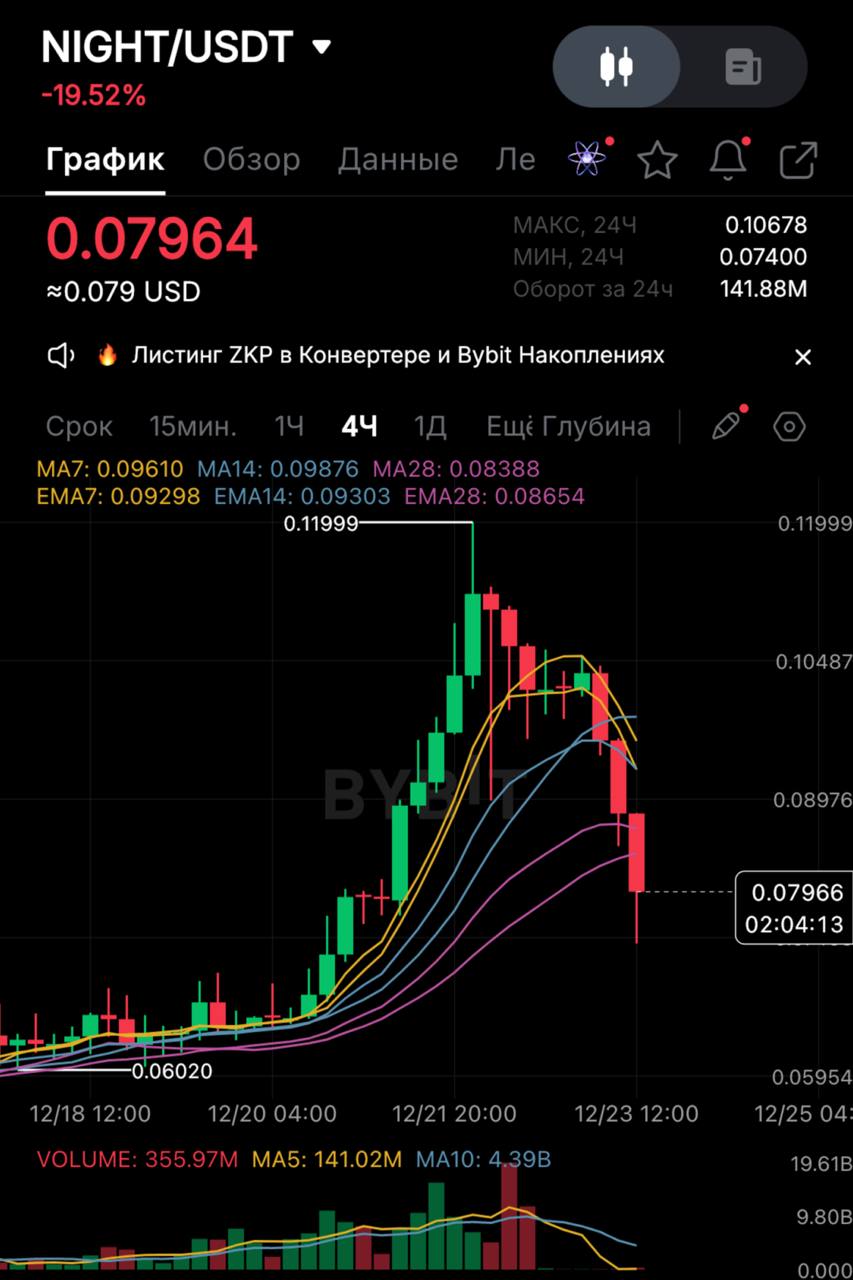Screen dimensions: 853x1280
Task: Open chart indicator settings hexagon
Action: click(x=789, y=427)
